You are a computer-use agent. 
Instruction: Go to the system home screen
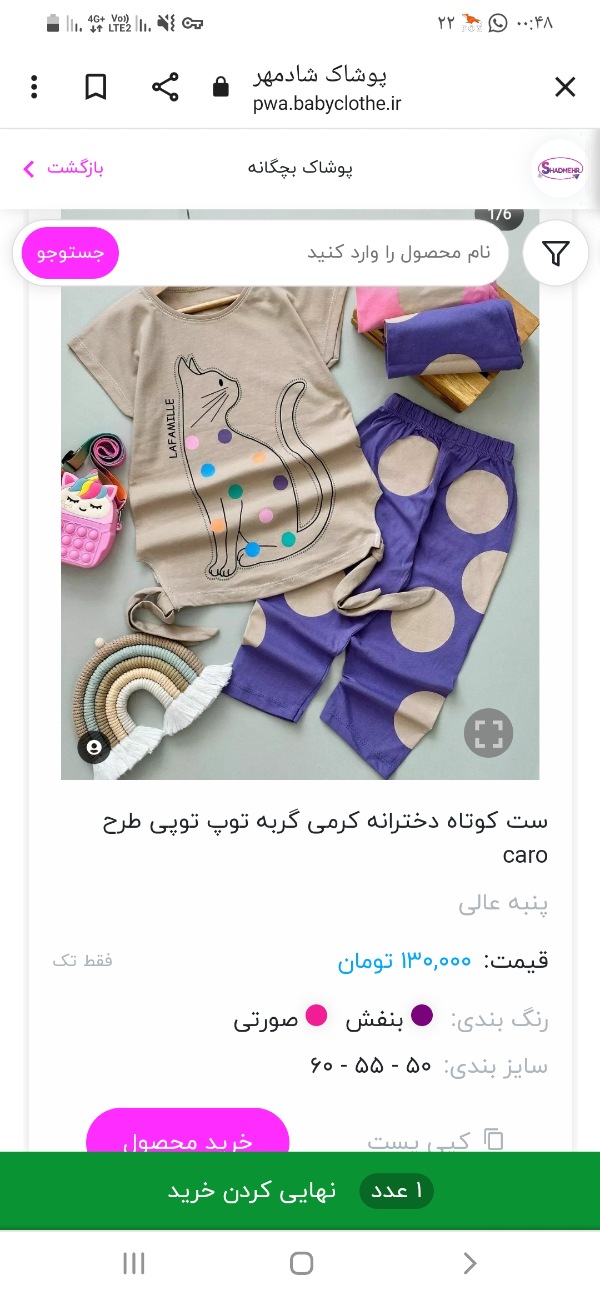[301, 1263]
